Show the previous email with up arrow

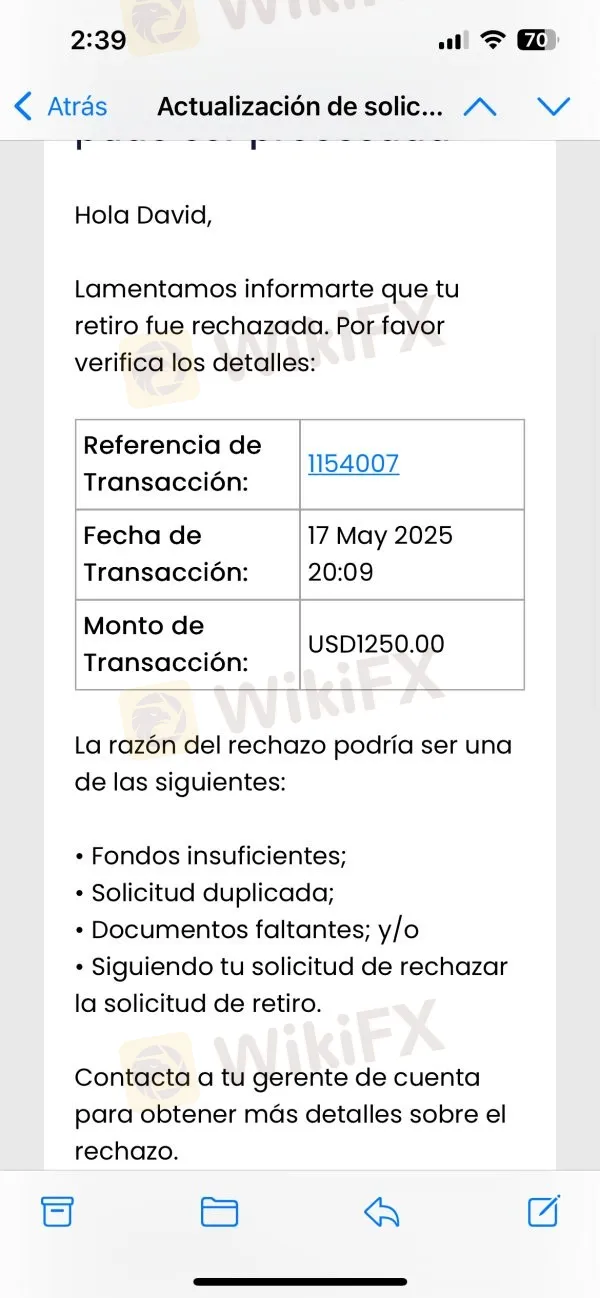(x=480, y=106)
